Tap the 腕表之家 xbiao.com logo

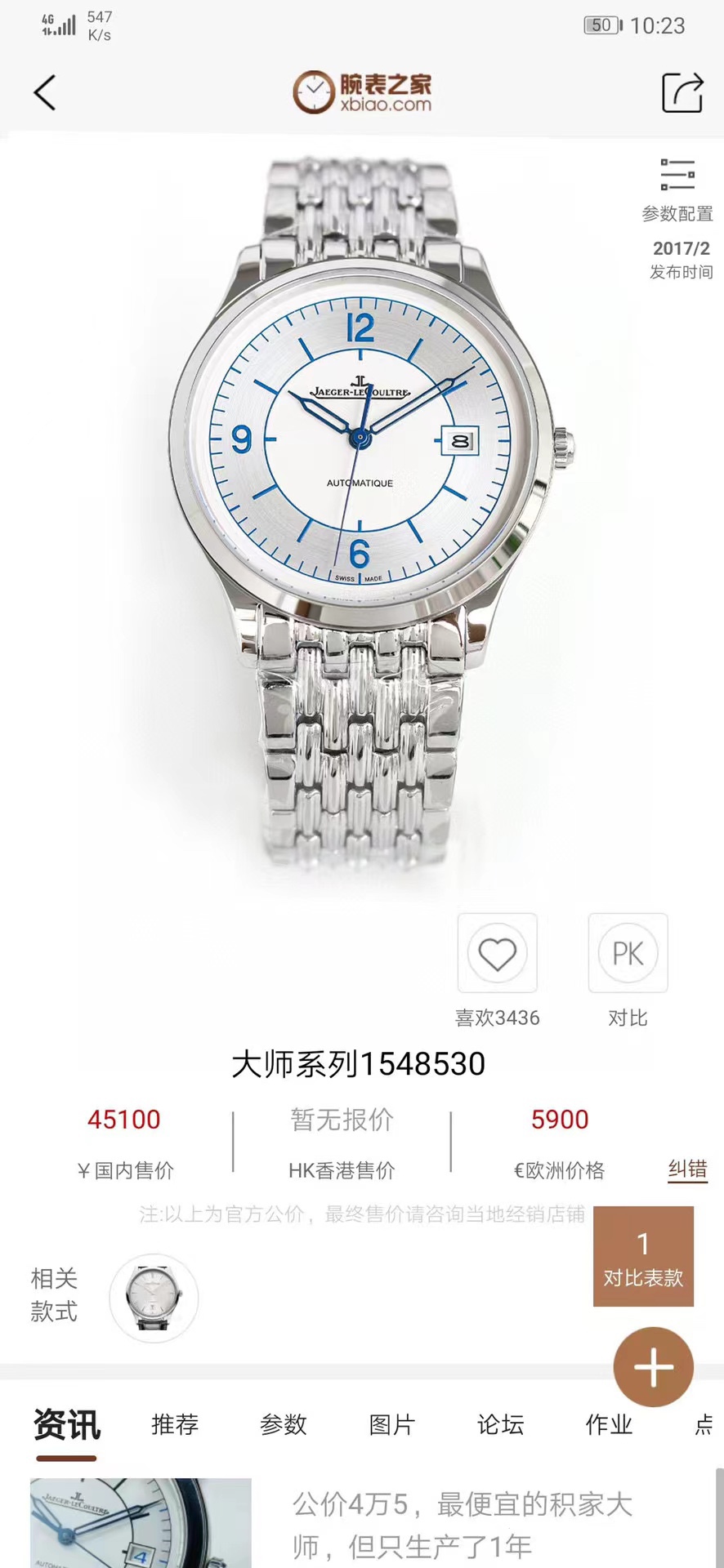tap(362, 91)
